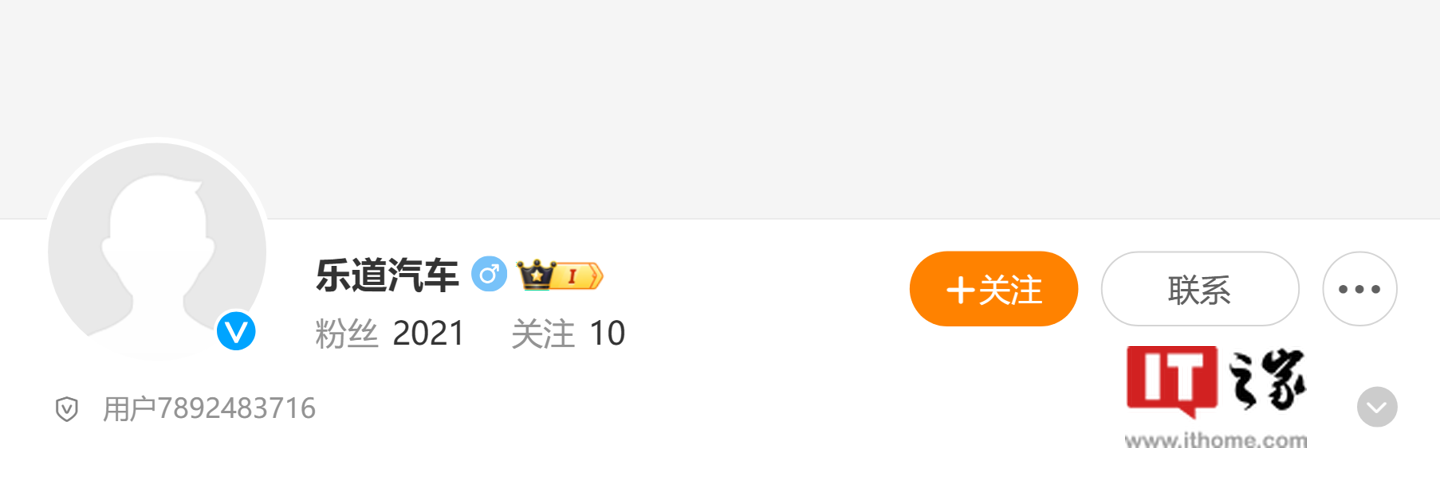The image size is (1440, 488).
Task: Expand profile details with the down chevron
Action: click(1377, 407)
